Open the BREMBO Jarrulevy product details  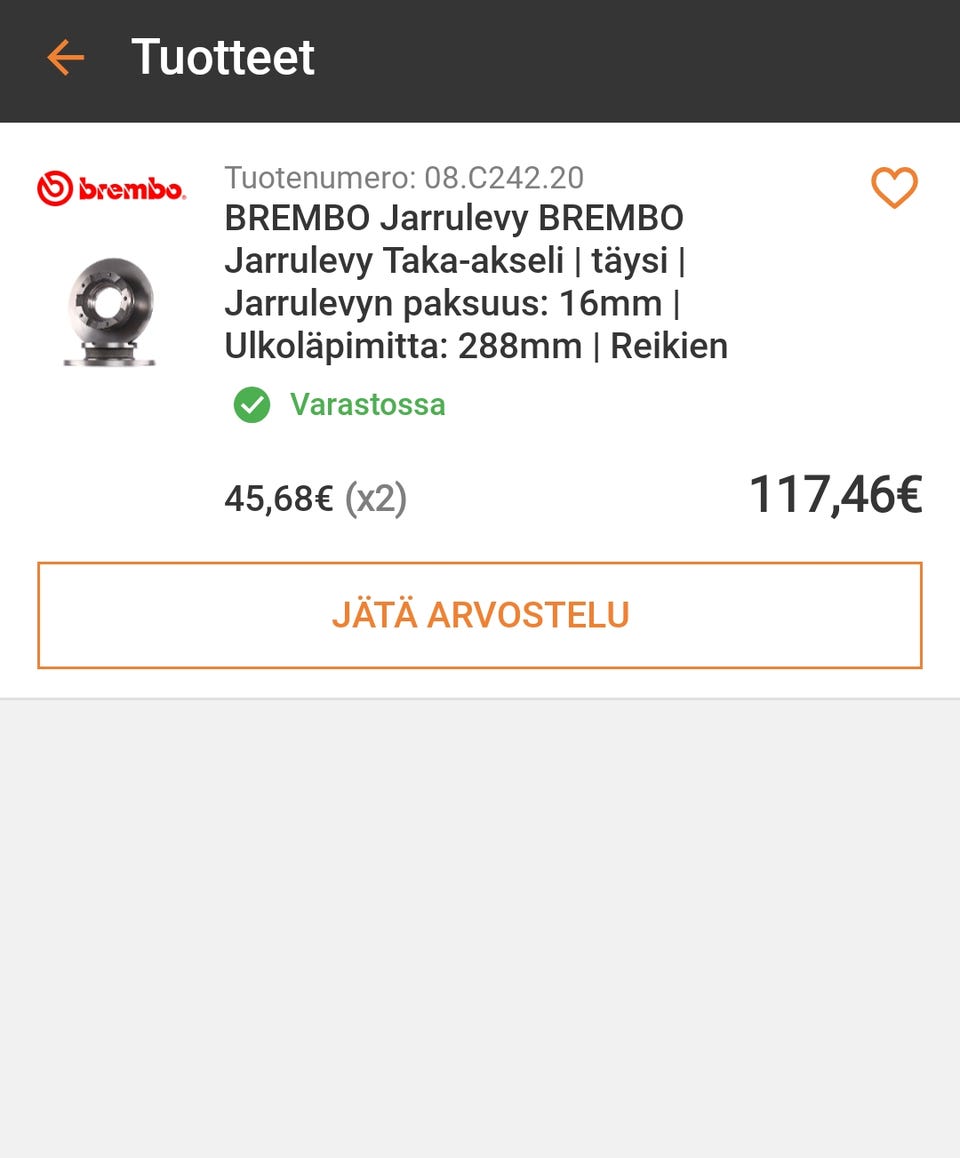click(475, 282)
